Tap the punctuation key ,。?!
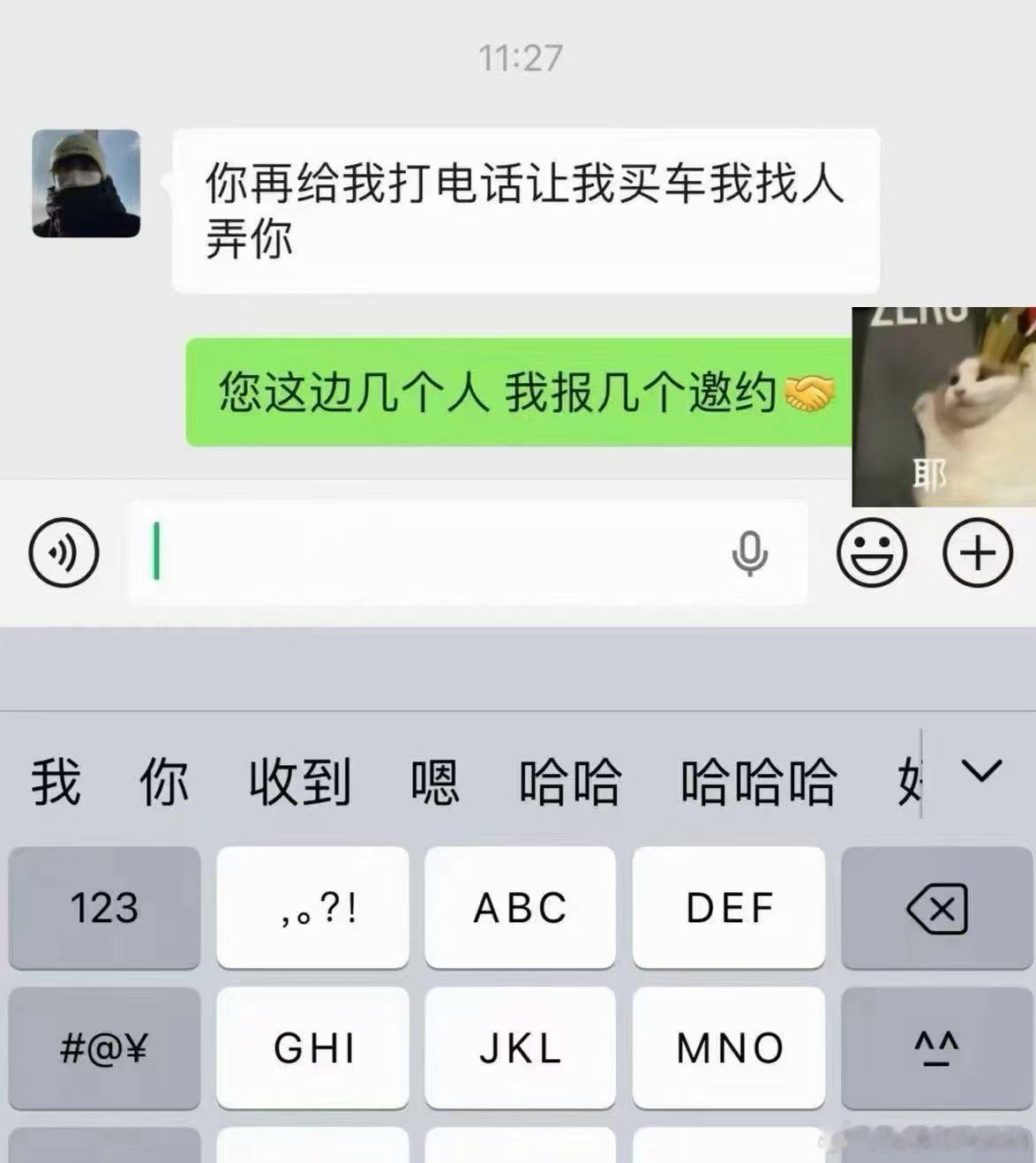This screenshot has width=1036, height=1163. coord(313,907)
